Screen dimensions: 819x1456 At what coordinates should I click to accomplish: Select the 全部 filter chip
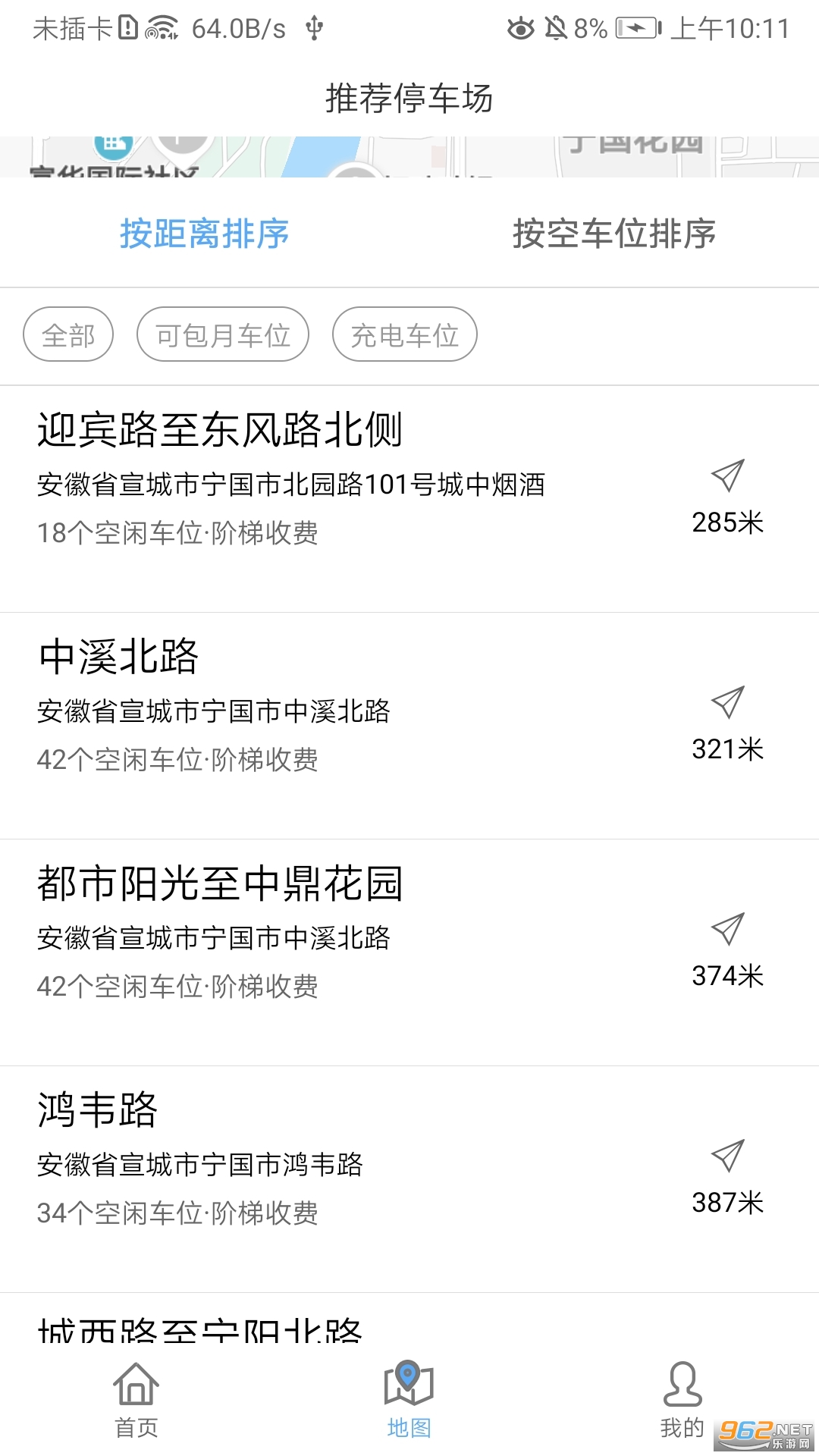click(68, 334)
